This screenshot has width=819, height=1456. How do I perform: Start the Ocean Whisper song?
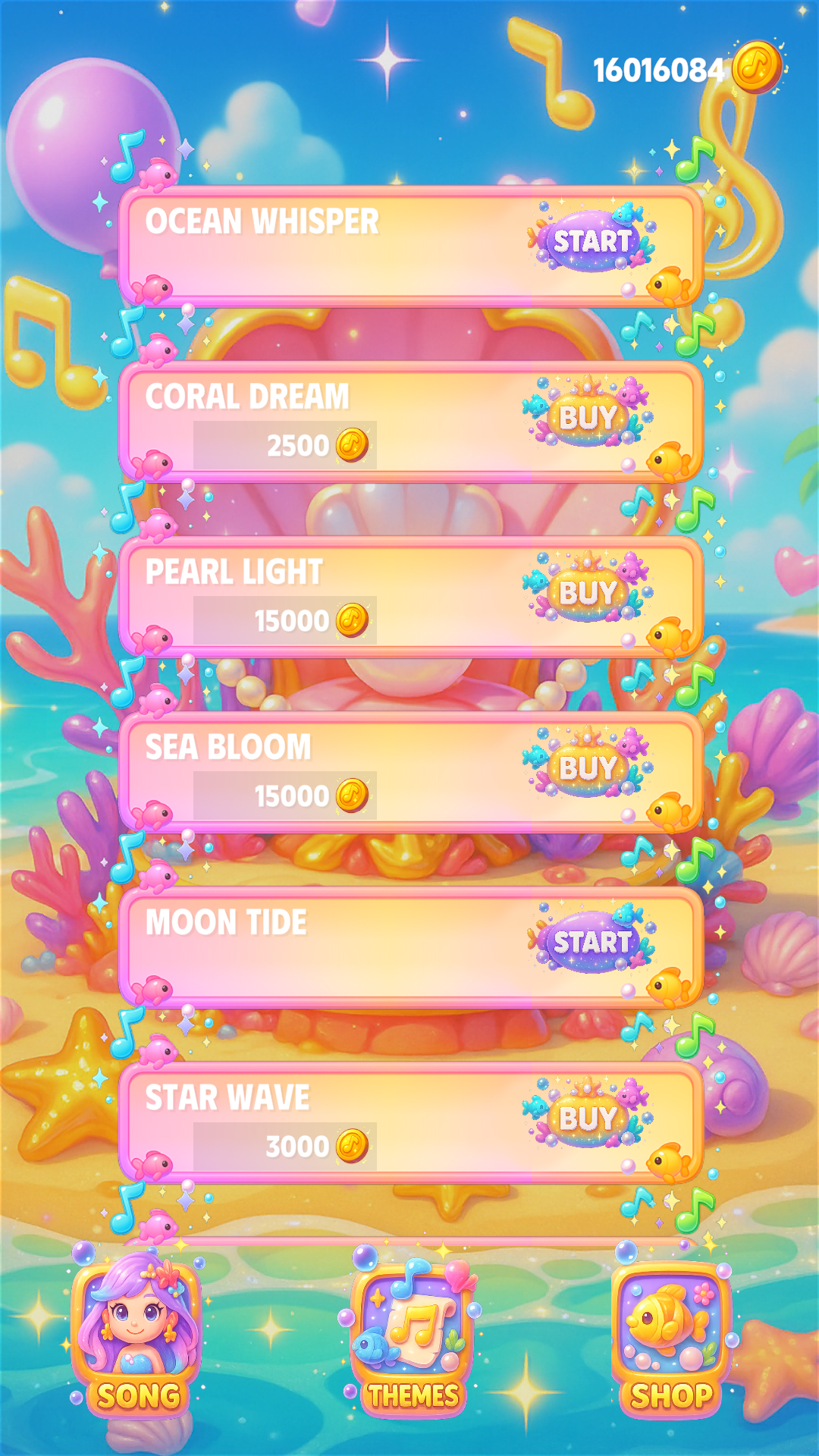(x=592, y=241)
